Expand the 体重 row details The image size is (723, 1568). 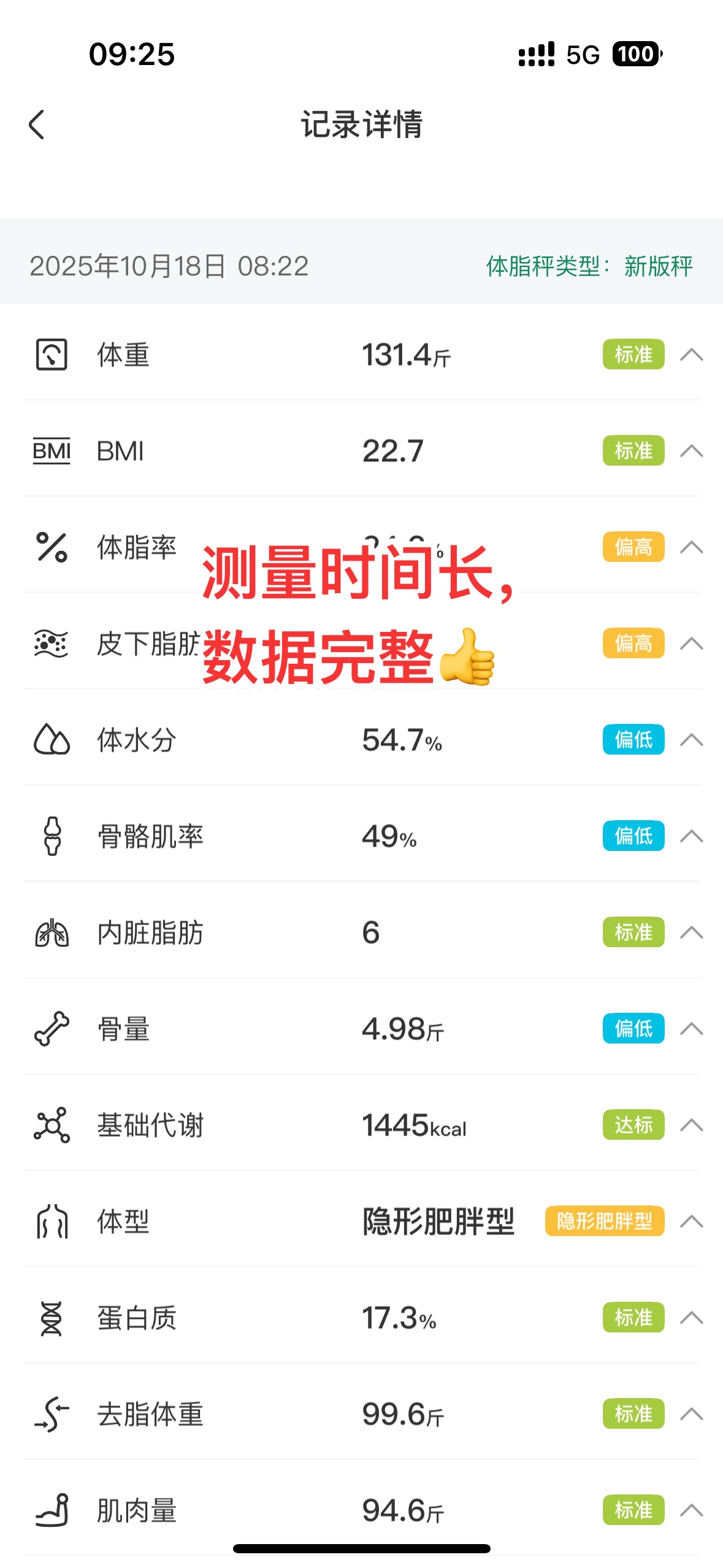pyautogui.click(x=691, y=355)
